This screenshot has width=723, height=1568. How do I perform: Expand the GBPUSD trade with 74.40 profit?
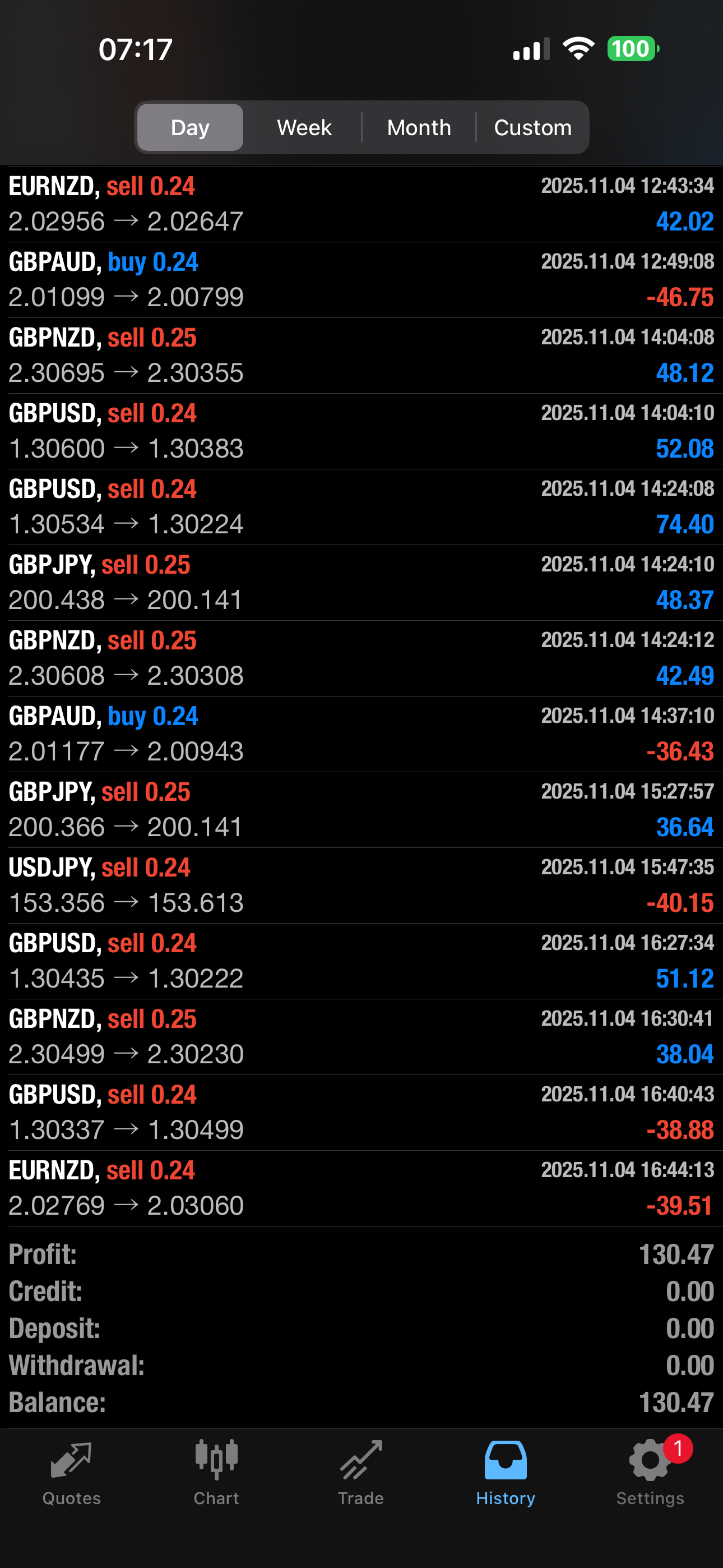pyautogui.click(x=361, y=506)
